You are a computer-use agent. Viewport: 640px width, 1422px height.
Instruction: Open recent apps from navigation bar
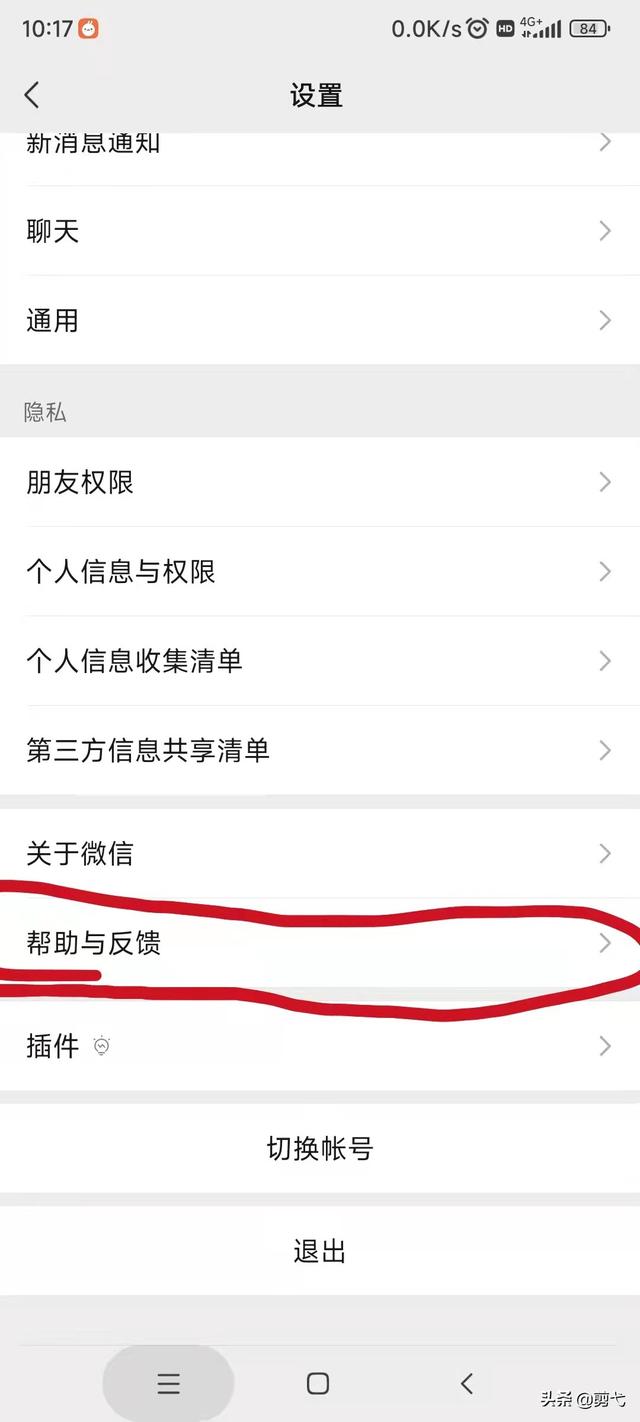169,1383
